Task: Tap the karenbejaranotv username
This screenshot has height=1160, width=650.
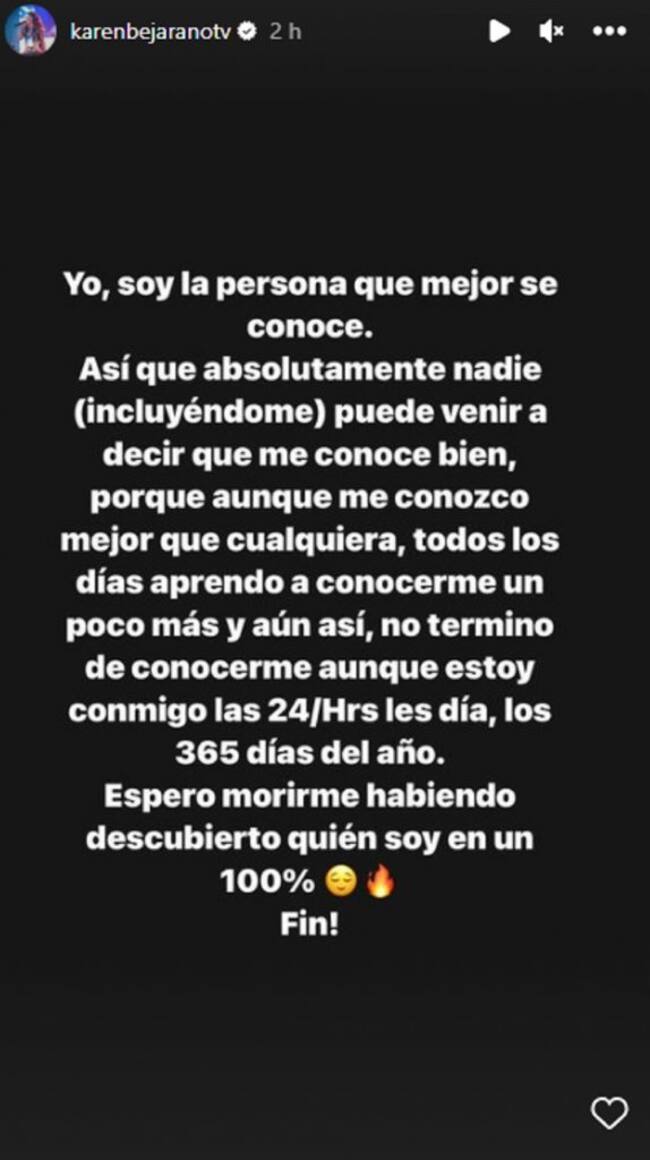Action: click(150, 31)
